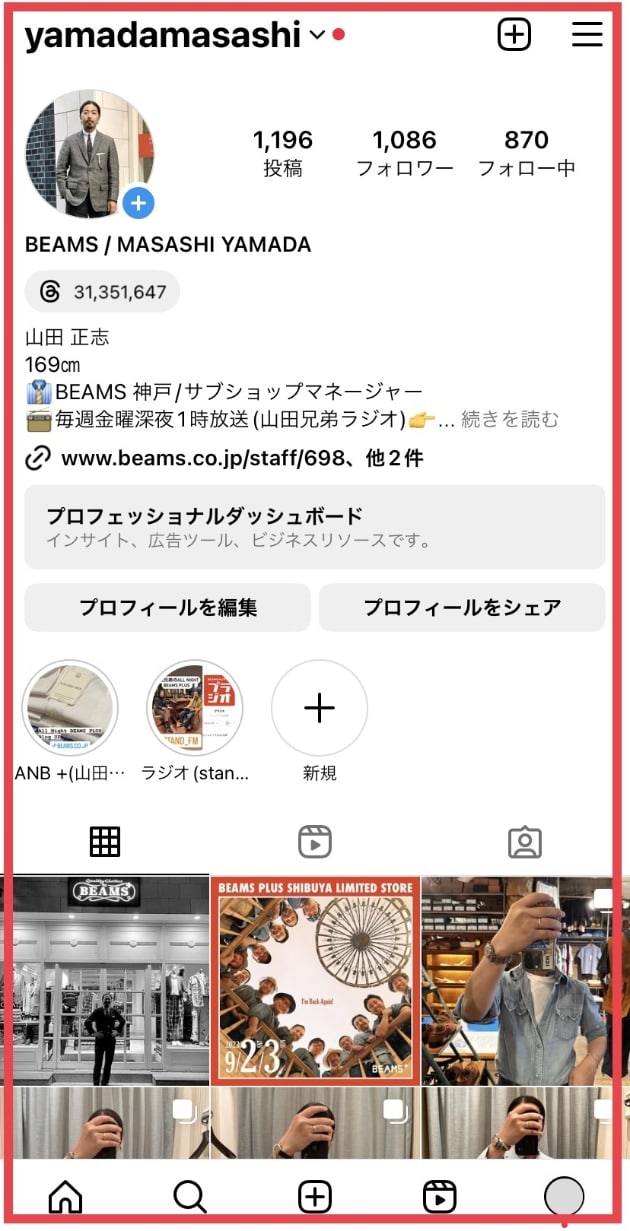630x1231 pixels.
Task: Open プロフェッショナルダッシュボード
Action: pyautogui.click(x=314, y=527)
